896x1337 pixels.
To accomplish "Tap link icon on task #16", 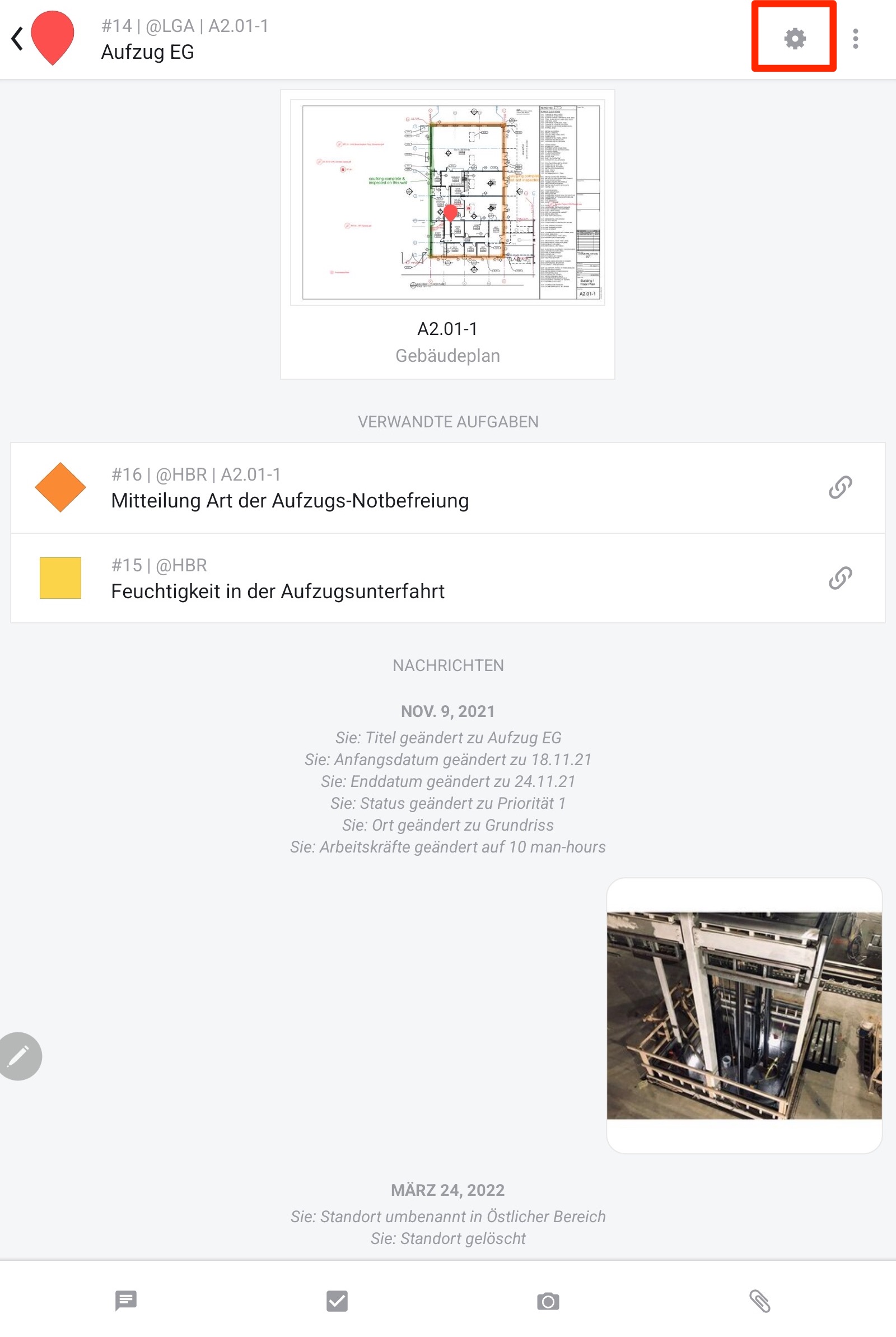I will point(840,488).
